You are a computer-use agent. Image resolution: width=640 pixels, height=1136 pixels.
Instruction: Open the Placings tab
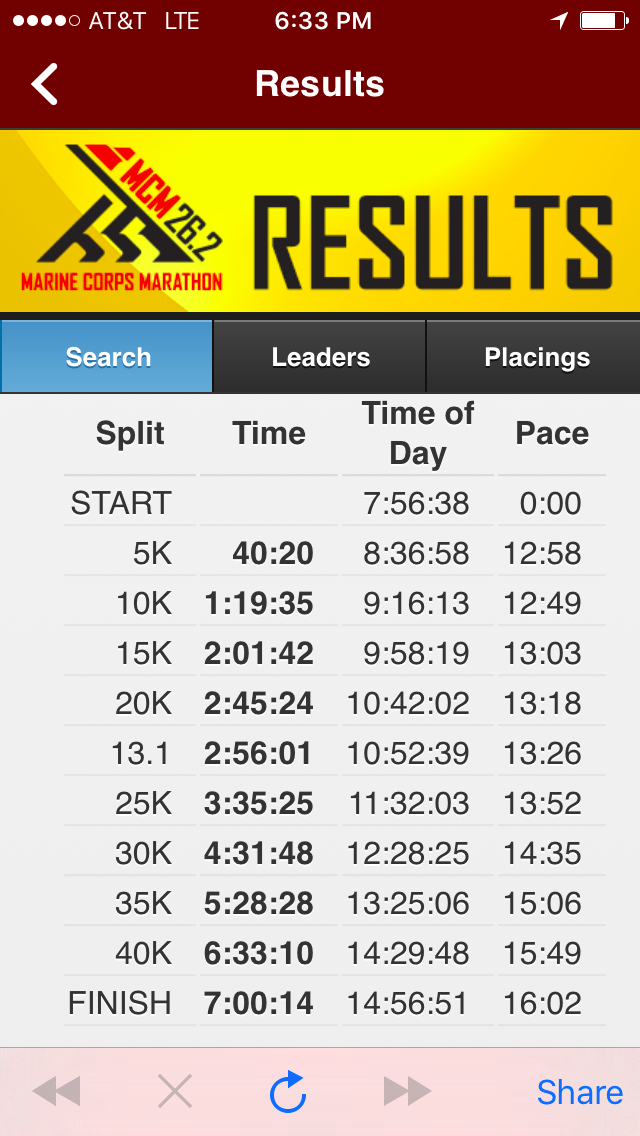tap(536, 357)
